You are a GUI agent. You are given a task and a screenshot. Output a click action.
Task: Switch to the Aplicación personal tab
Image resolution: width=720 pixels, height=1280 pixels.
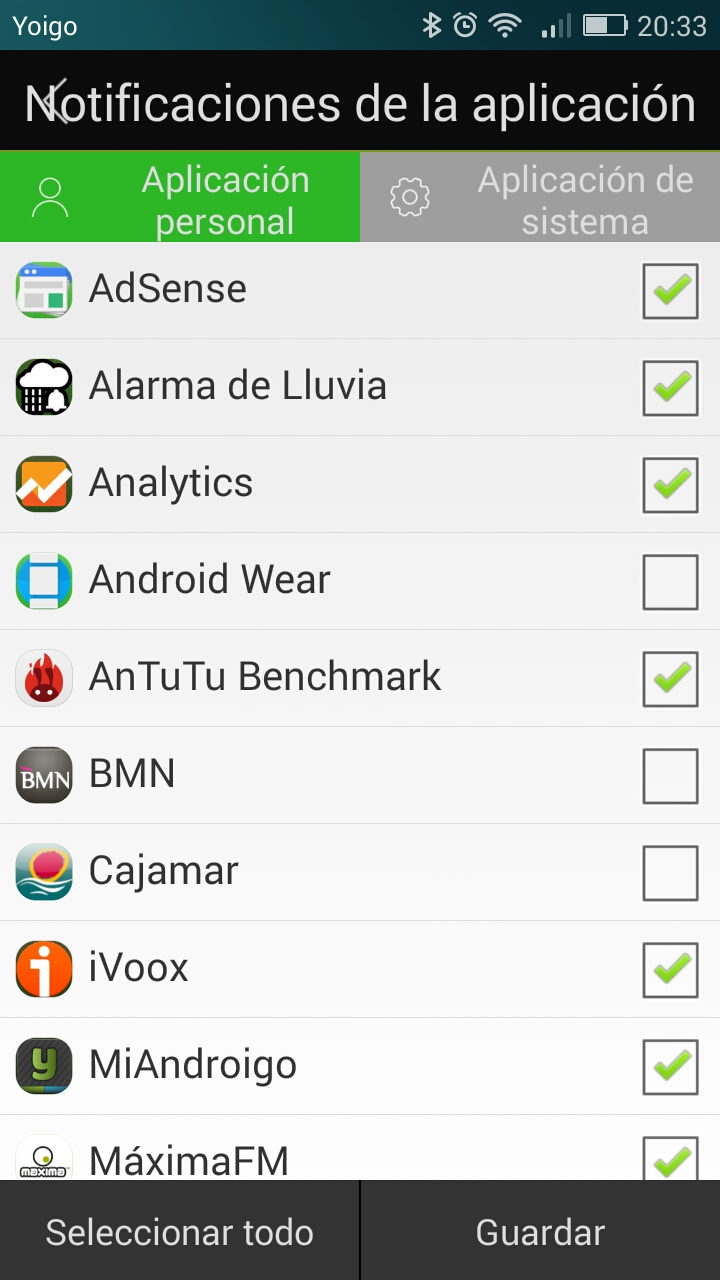coord(180,198)
